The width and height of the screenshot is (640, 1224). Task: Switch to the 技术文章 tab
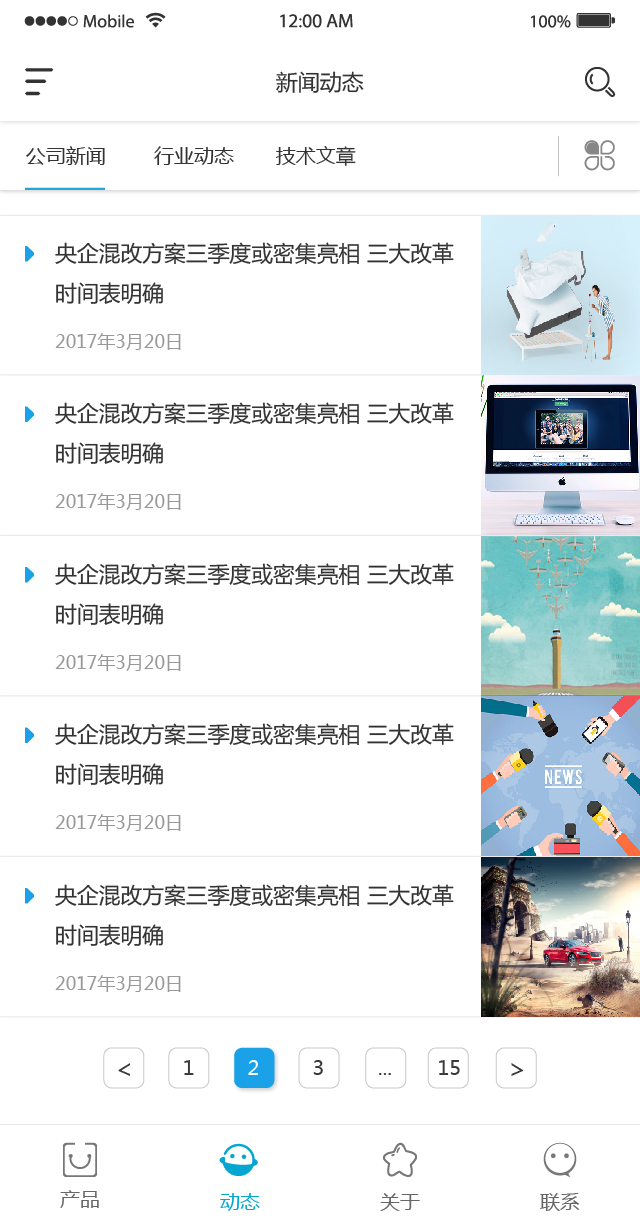tap(316, 156)
